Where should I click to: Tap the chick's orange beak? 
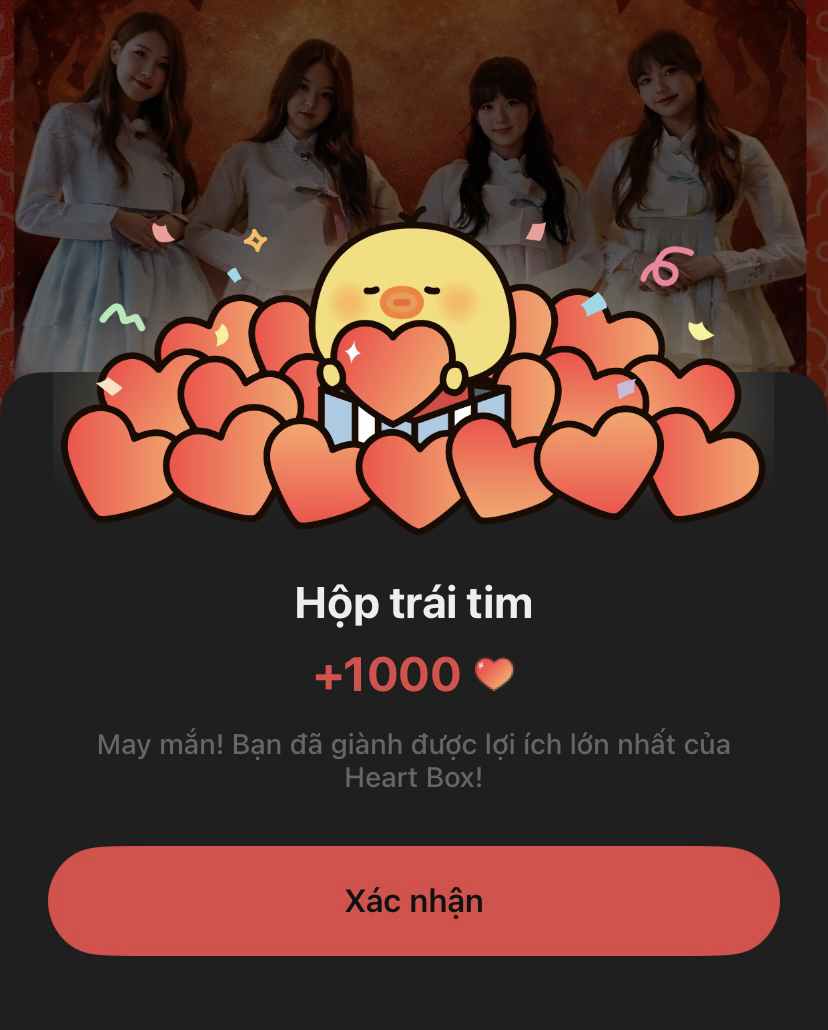tap(399, 300)
